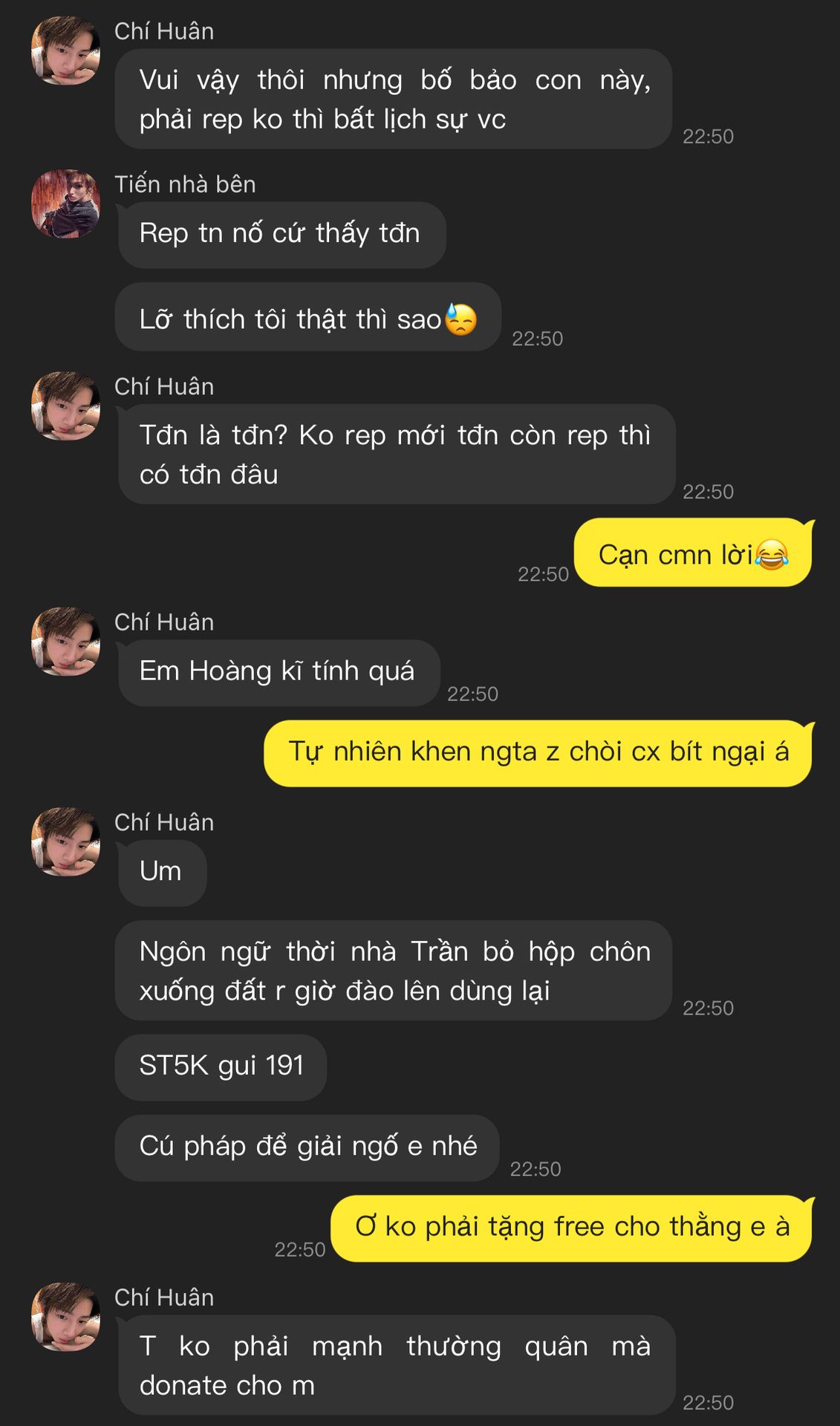
Task: Open Chí Huân's avatar beside 'T ko phải mạnh thường quân'
Action: 65,1316
